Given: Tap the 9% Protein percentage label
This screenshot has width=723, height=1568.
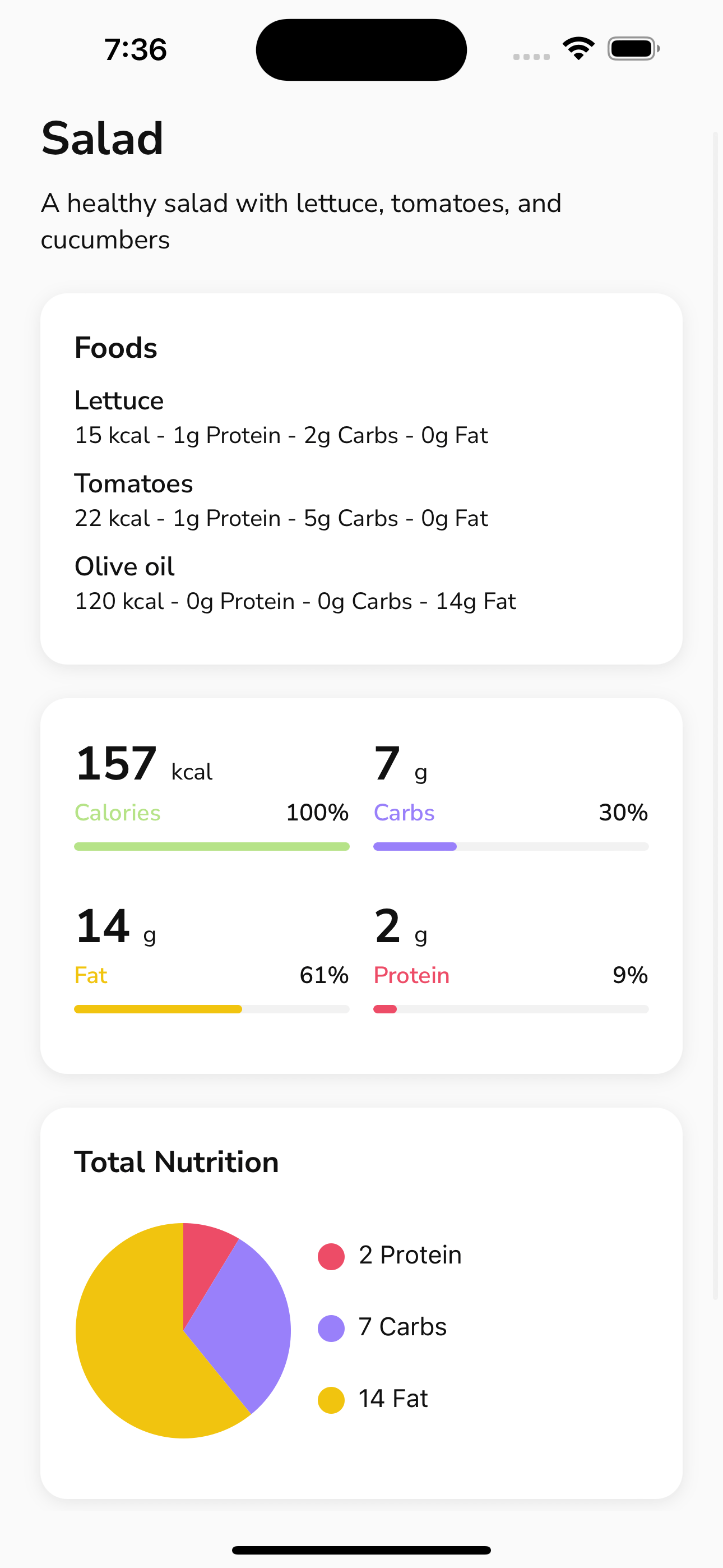Looking at the screenshot, I should (631, 975).
